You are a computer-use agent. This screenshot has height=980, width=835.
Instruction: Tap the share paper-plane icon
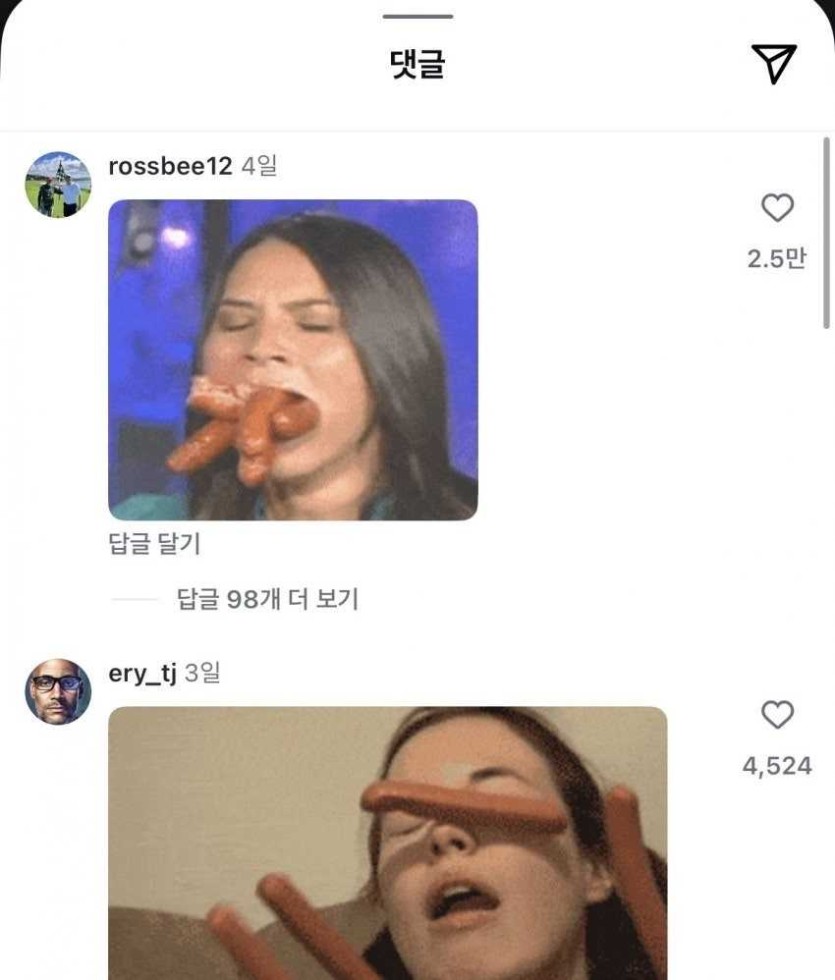pos(773,64)
